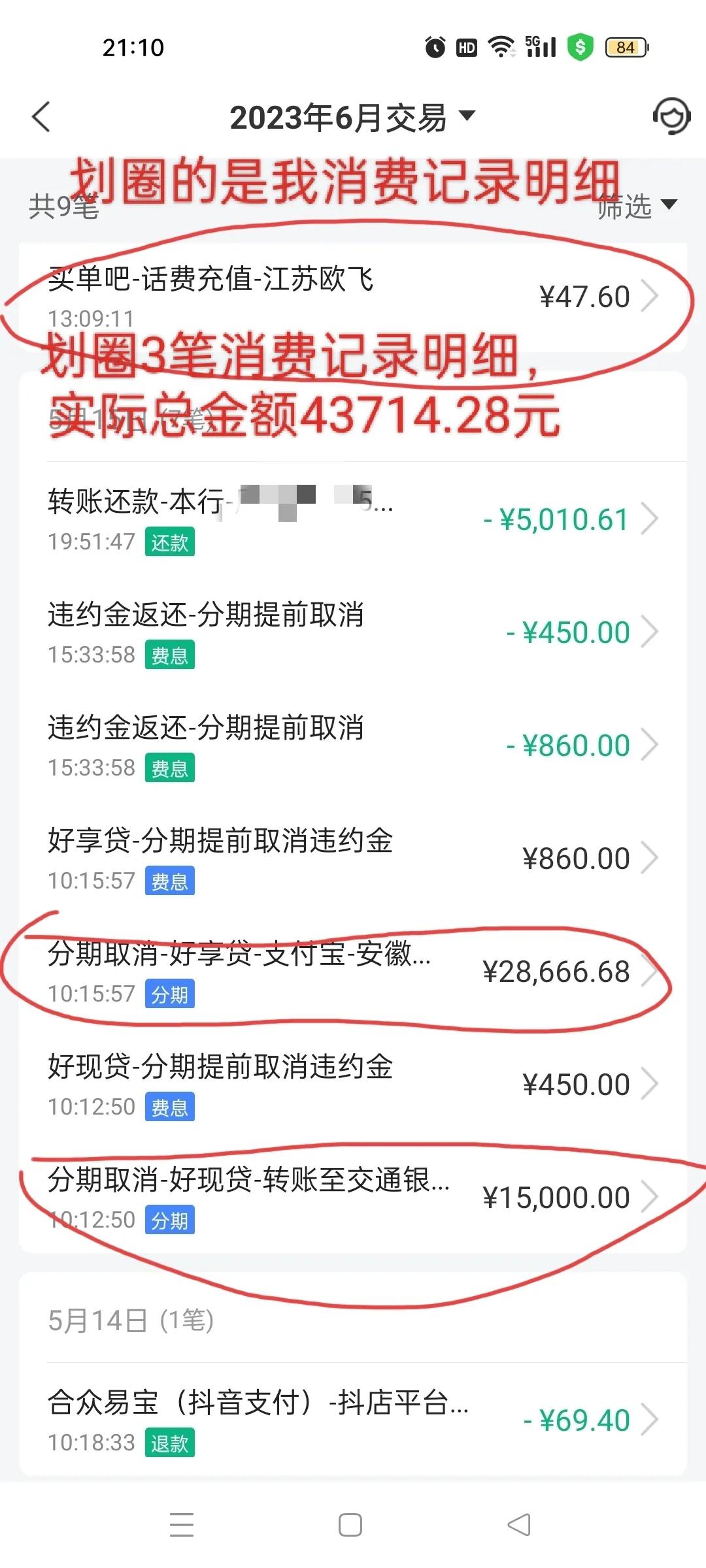This screenshot has width=706, height=1568.
Task: Open the 违约金返还 -¥860.00 transaction
Action: point(353,745)
